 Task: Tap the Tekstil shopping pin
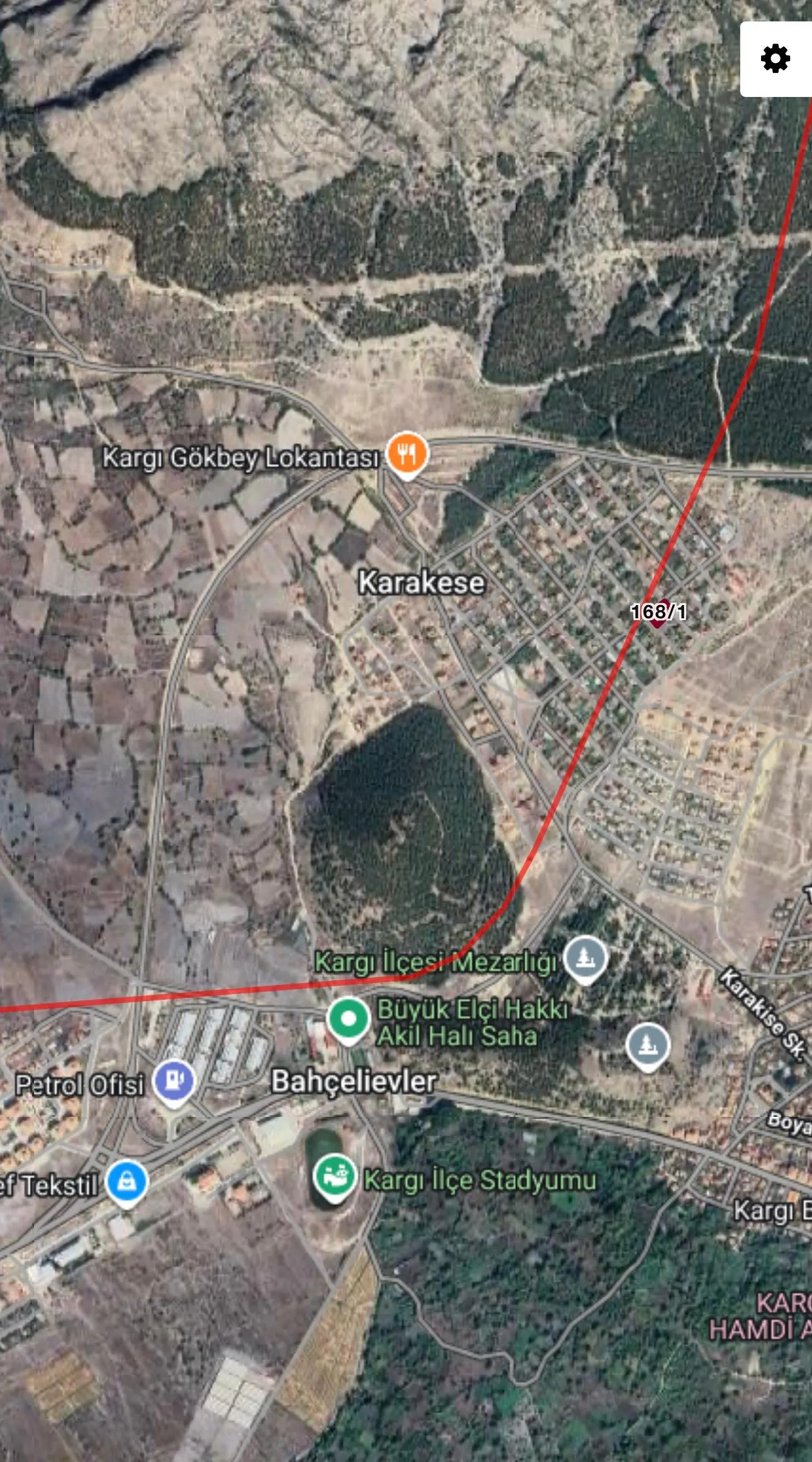[x=127, y=1181]
